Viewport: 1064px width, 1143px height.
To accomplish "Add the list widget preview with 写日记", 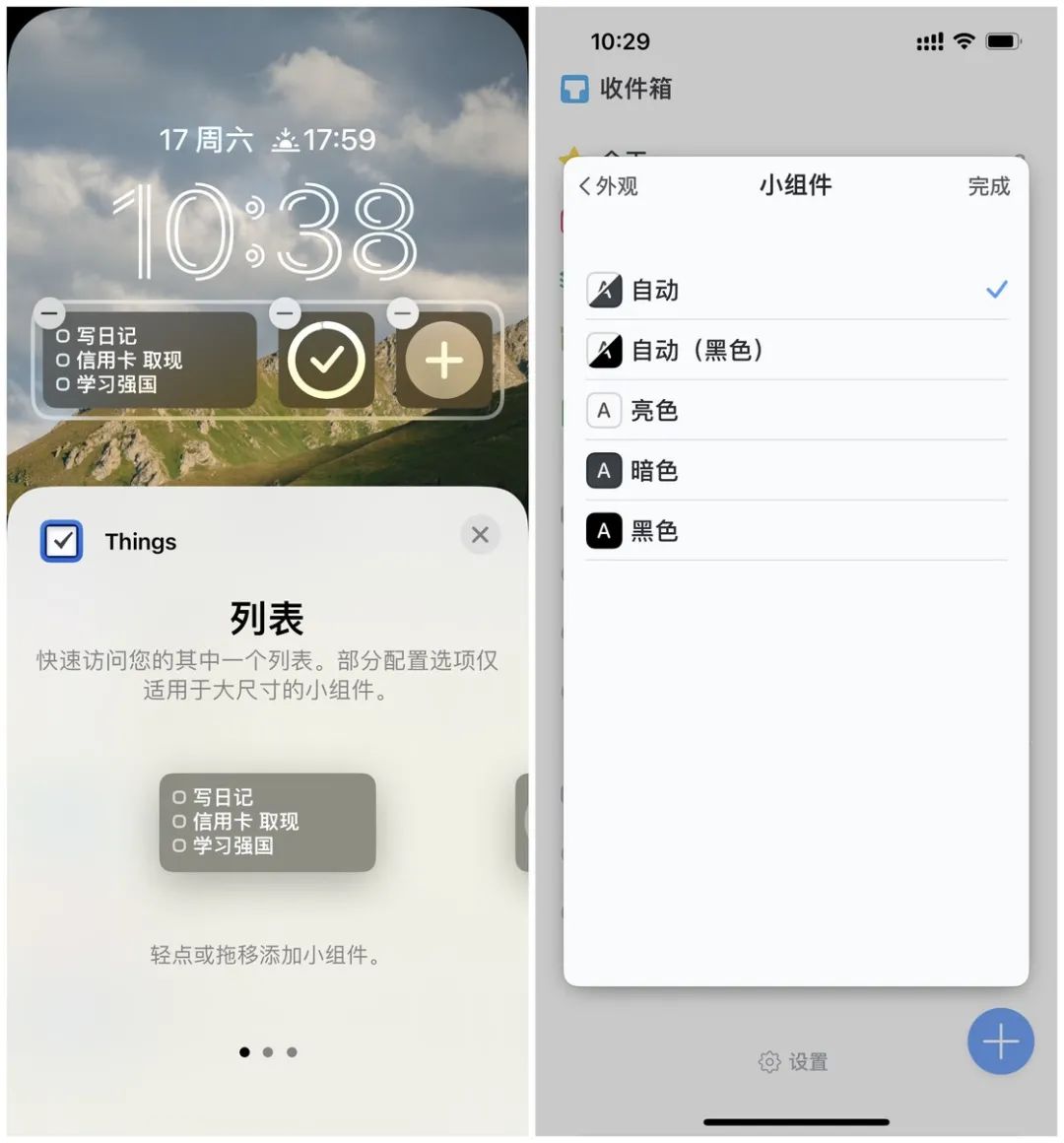I will pos(267,822).
